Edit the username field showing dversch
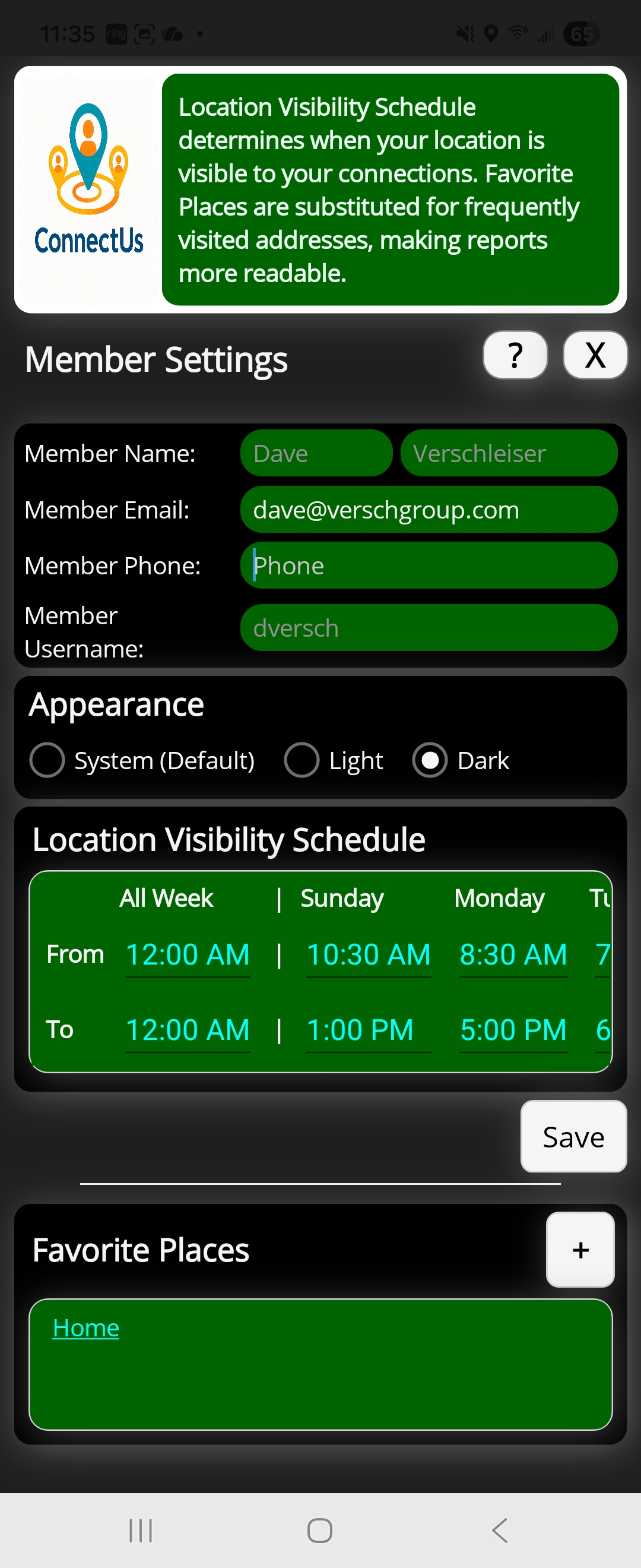641x1568 pixels. [428, 628]
